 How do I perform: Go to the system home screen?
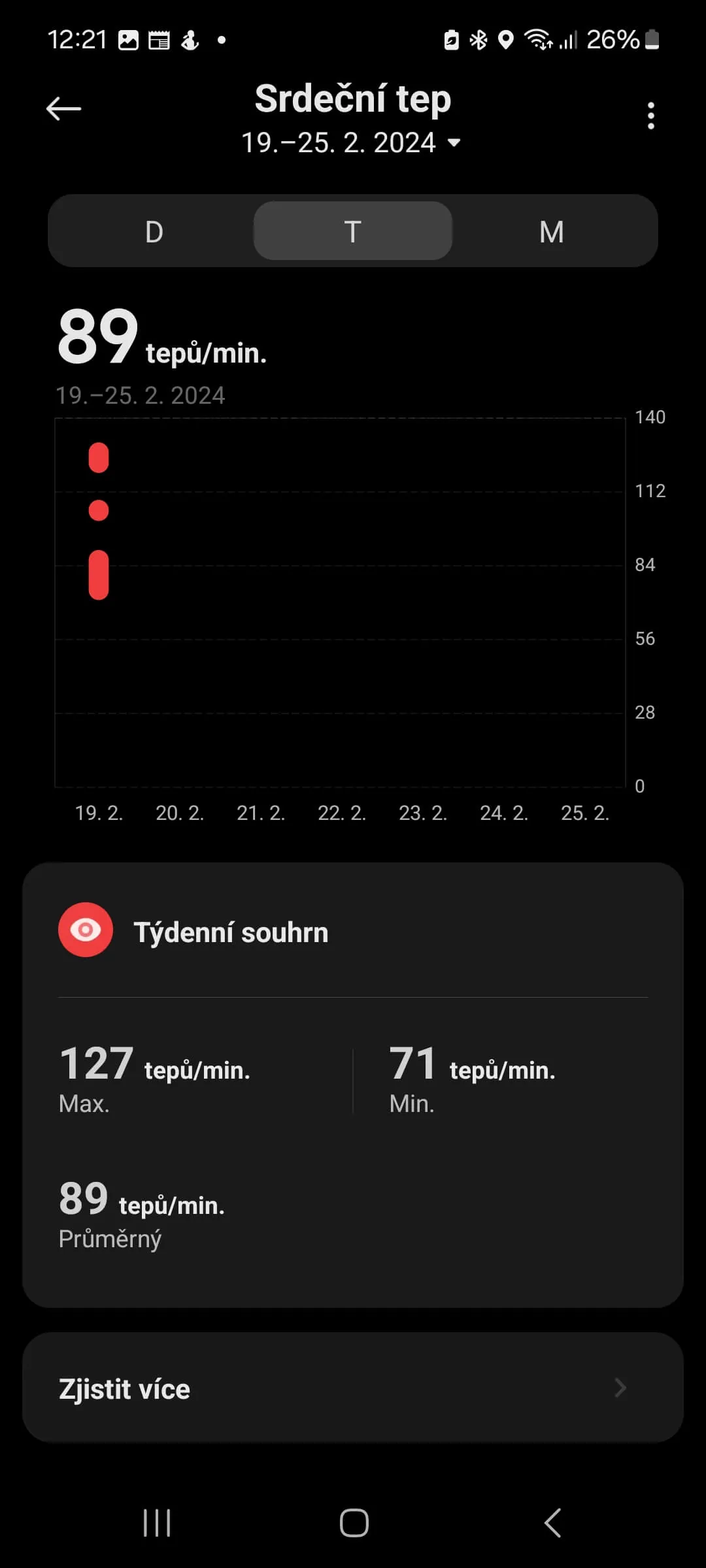point(354,1523)
